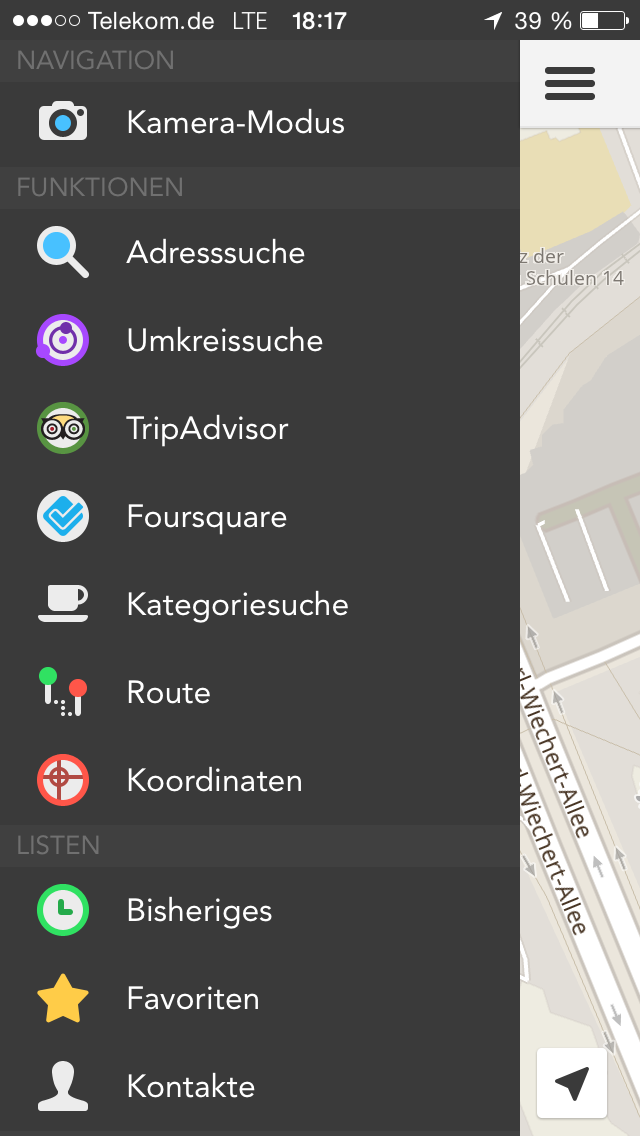
Task: Open Kamera-Modus
Action: (235, 123)
